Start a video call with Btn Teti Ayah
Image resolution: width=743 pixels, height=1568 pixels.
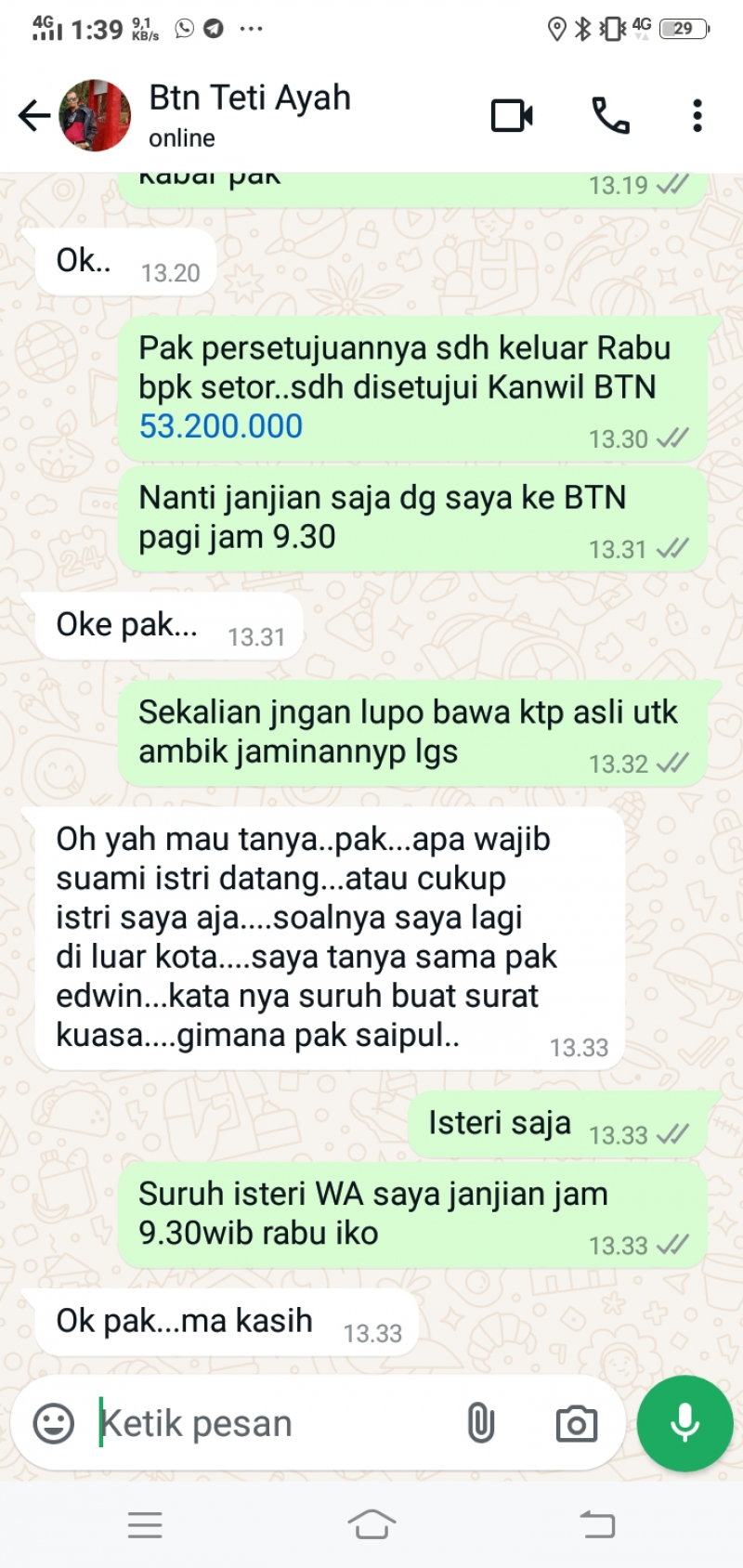pyautogui.click(x=512, y=116)
